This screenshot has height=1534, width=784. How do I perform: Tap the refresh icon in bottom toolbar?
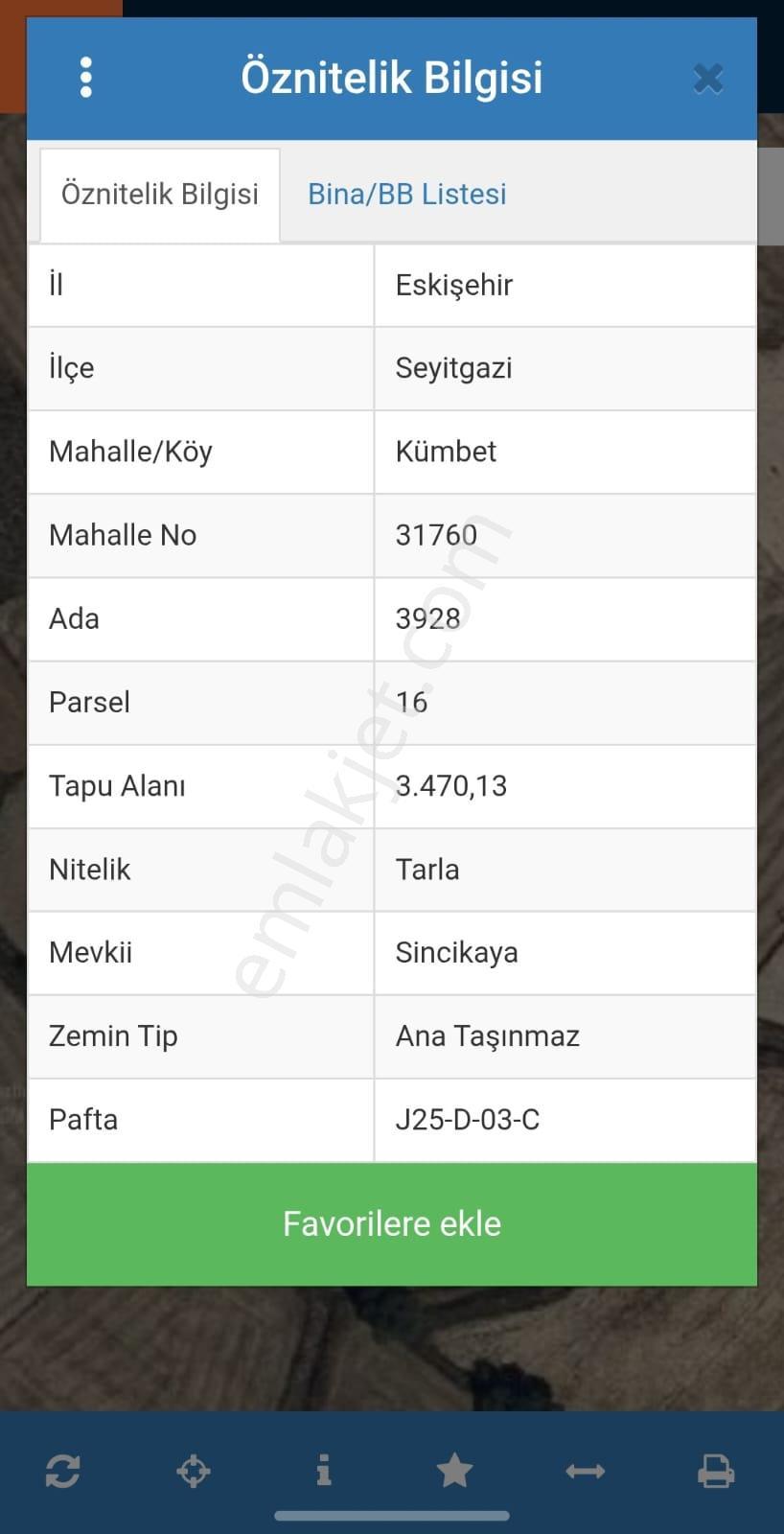click(63, 1471)
